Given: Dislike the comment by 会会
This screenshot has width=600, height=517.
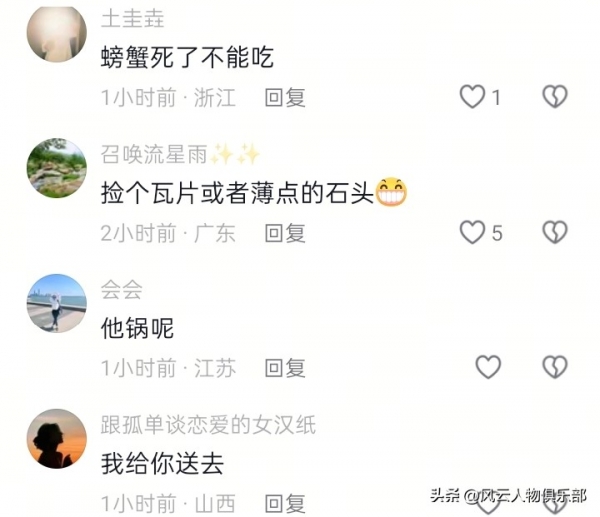Looking at the screenshot, I should click(x=554, y=367).
